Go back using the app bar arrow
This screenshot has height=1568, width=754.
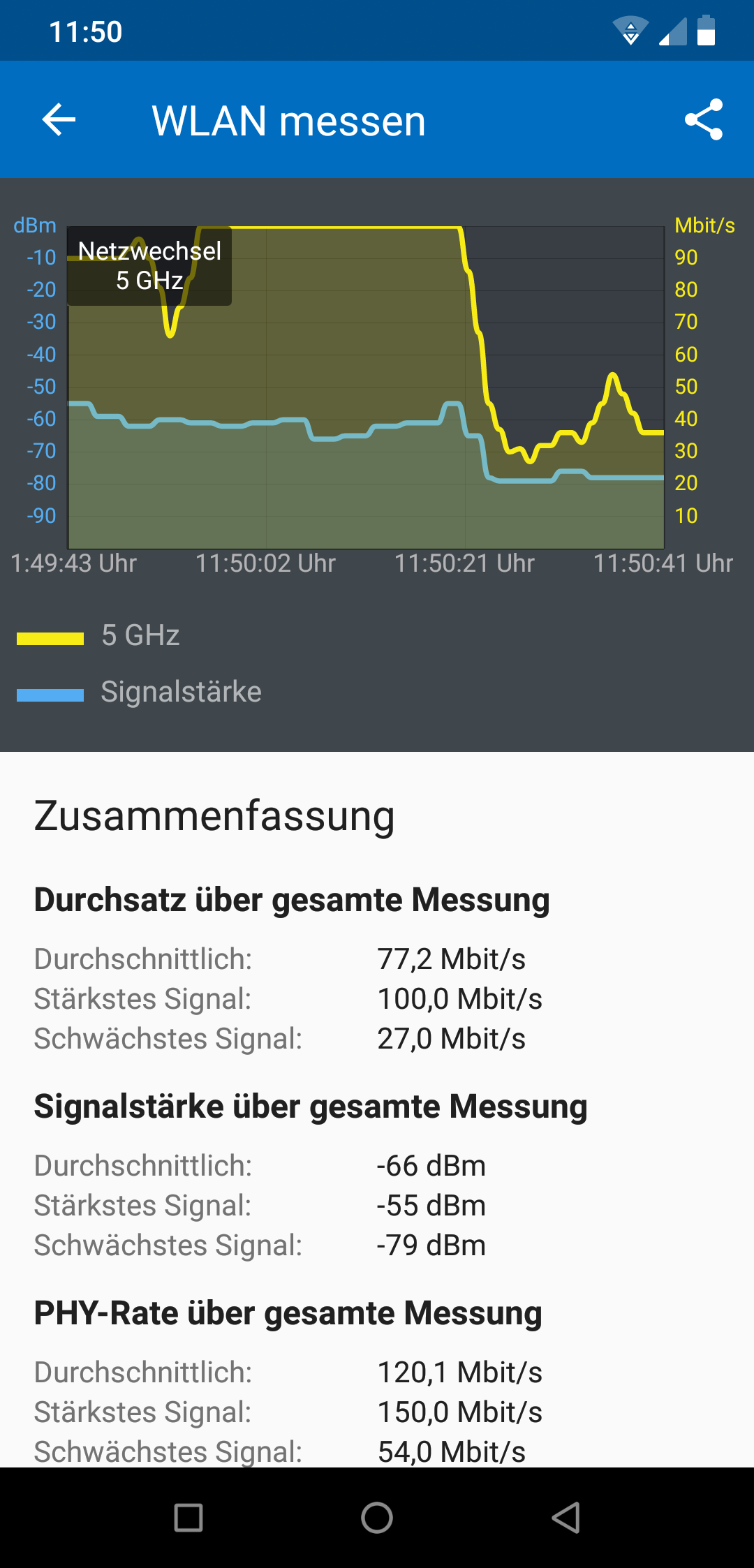point(59,120)
